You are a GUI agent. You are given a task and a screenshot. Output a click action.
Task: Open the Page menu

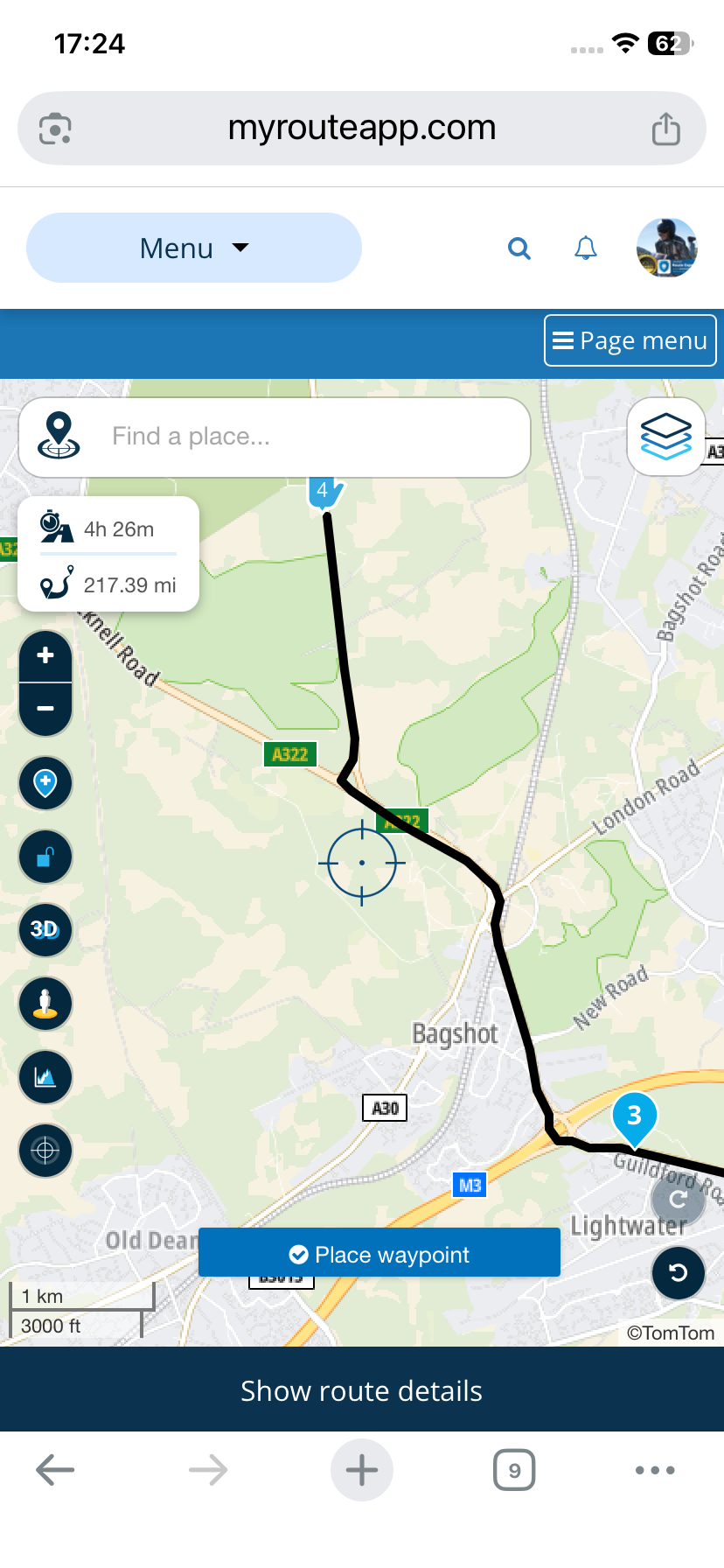tap(630, 340)
